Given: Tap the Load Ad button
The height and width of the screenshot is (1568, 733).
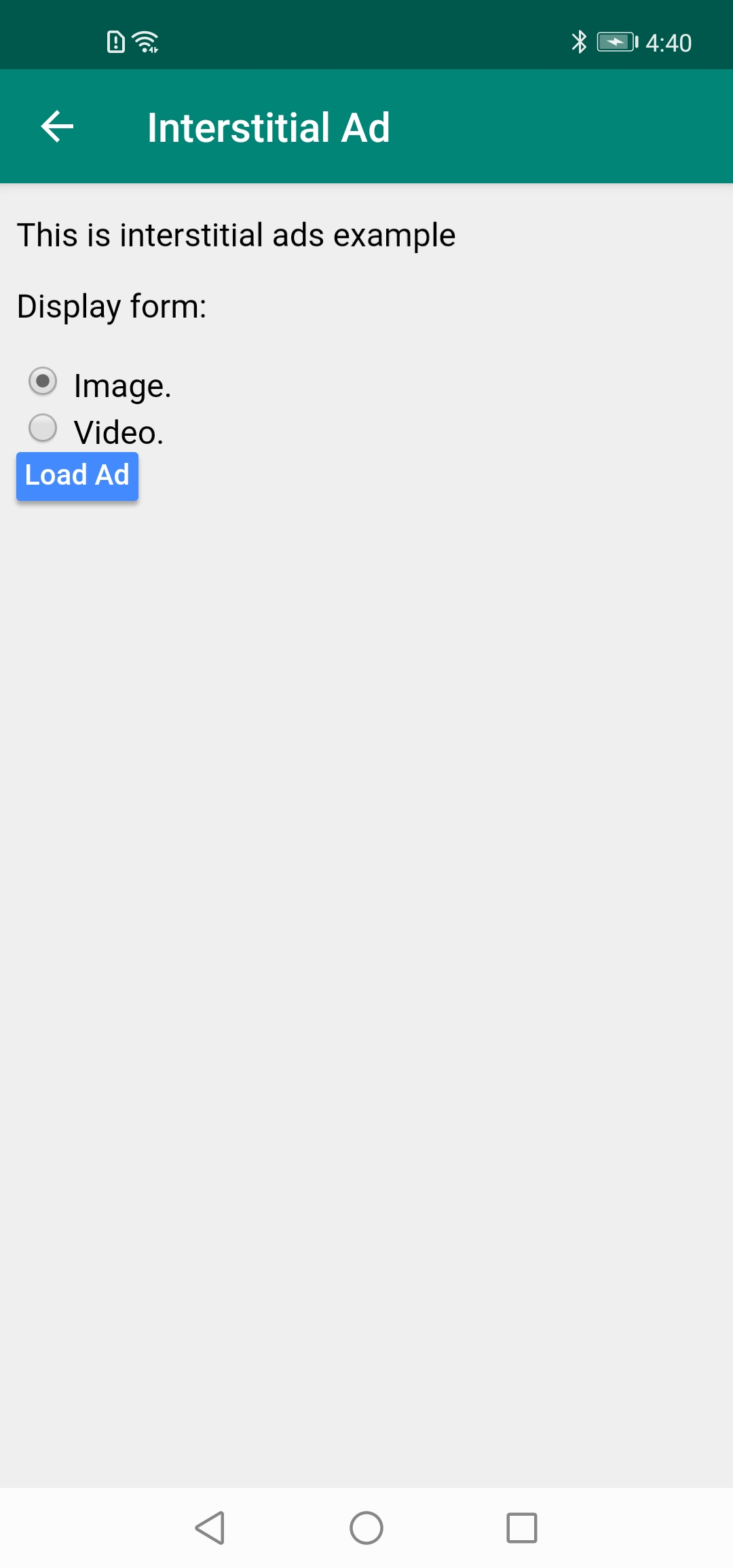Looking at the screenshot, I should click(77, 476).
